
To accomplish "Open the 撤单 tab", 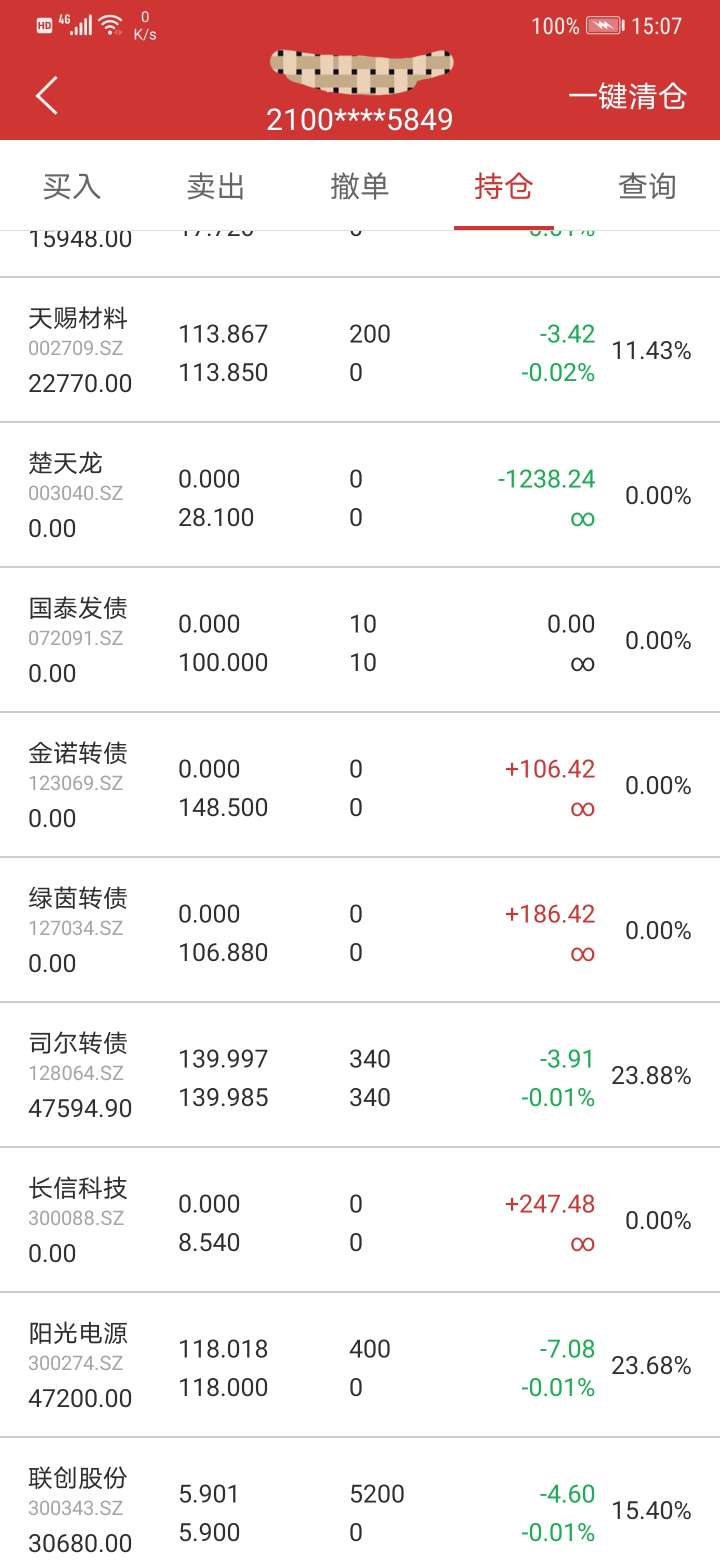I will (360, 186).
